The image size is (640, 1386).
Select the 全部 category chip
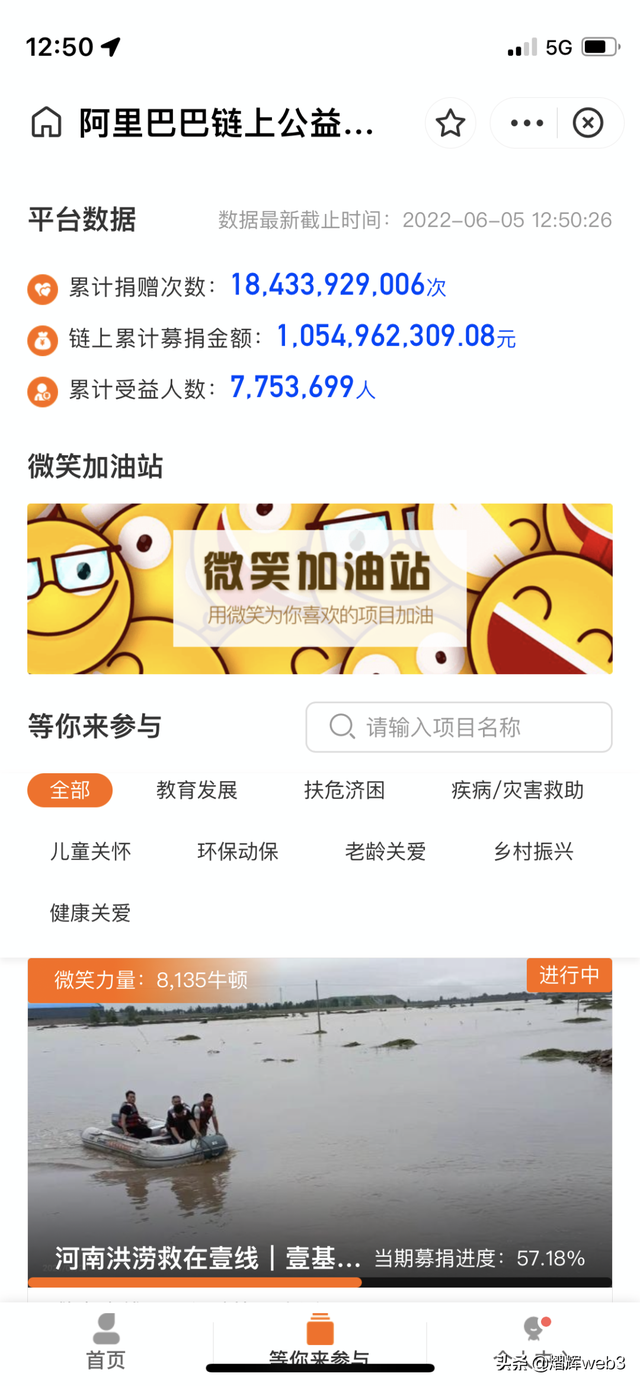[x=70, y=790]
